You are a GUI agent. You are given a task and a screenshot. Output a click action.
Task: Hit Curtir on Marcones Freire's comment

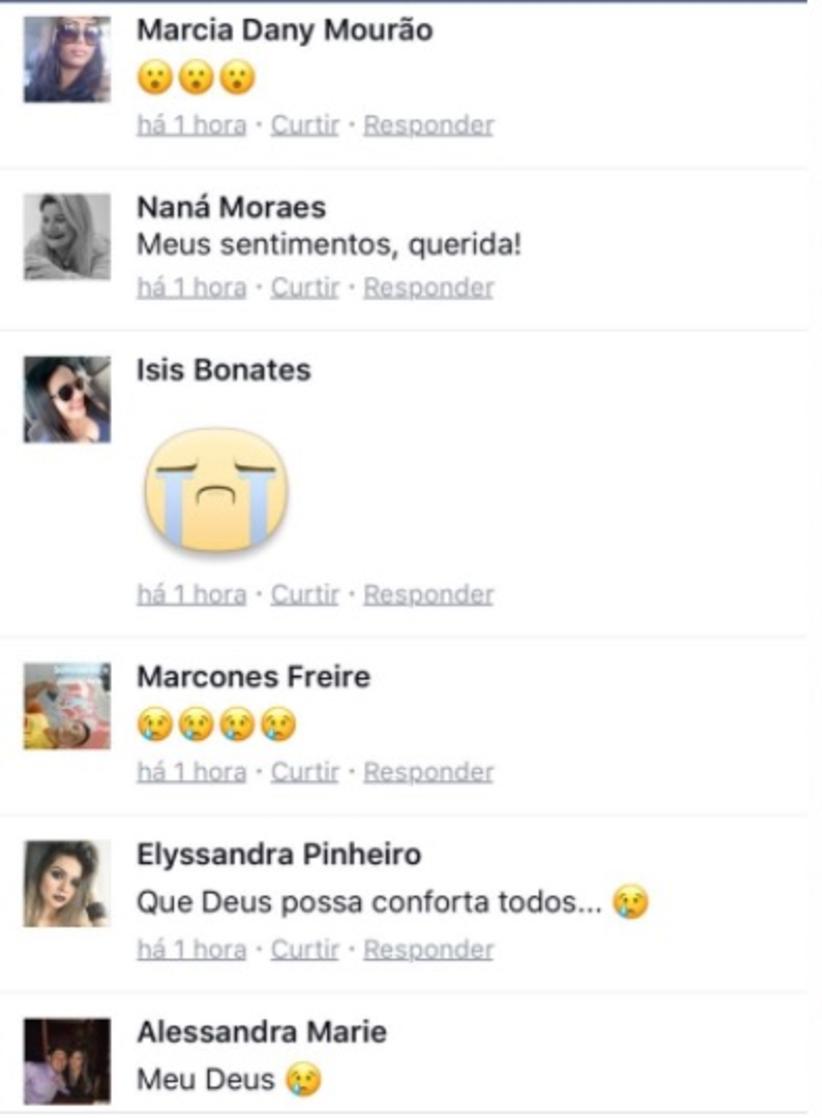pos(305,772)
